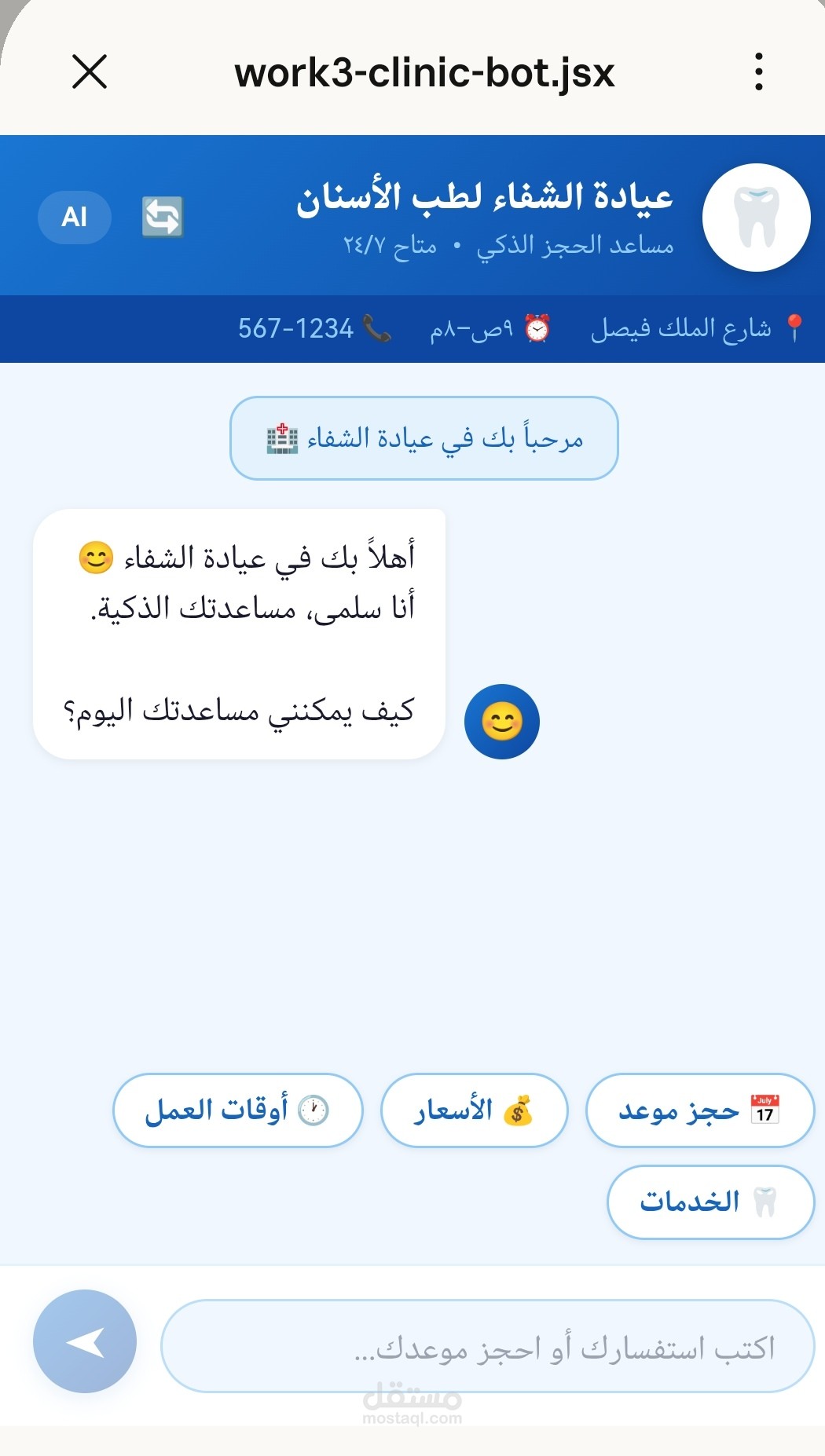Close the work3-clinic-bot.jsx preview
Viewport: 825px width, 1456px height.
(90, 71)
